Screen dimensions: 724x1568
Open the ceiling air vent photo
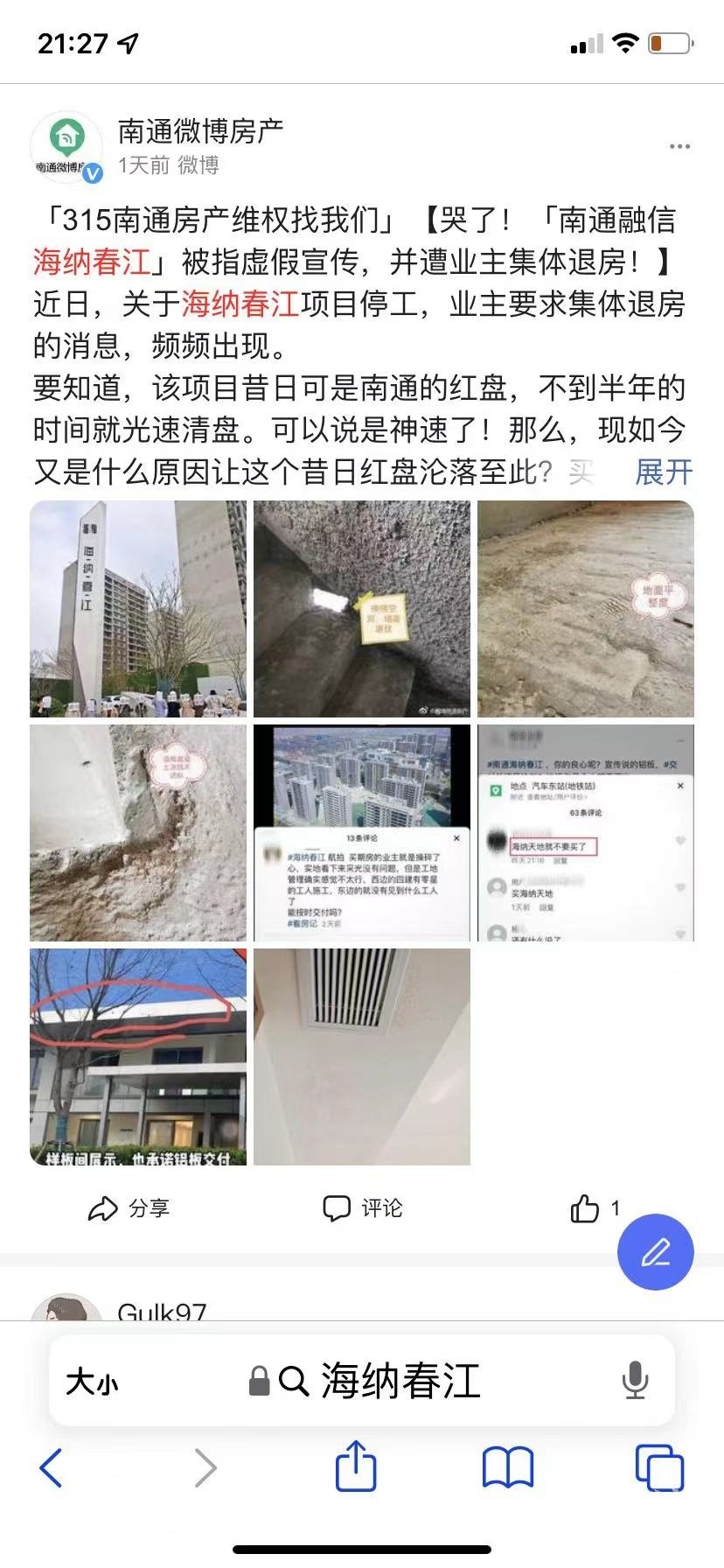click(362, 1056)
